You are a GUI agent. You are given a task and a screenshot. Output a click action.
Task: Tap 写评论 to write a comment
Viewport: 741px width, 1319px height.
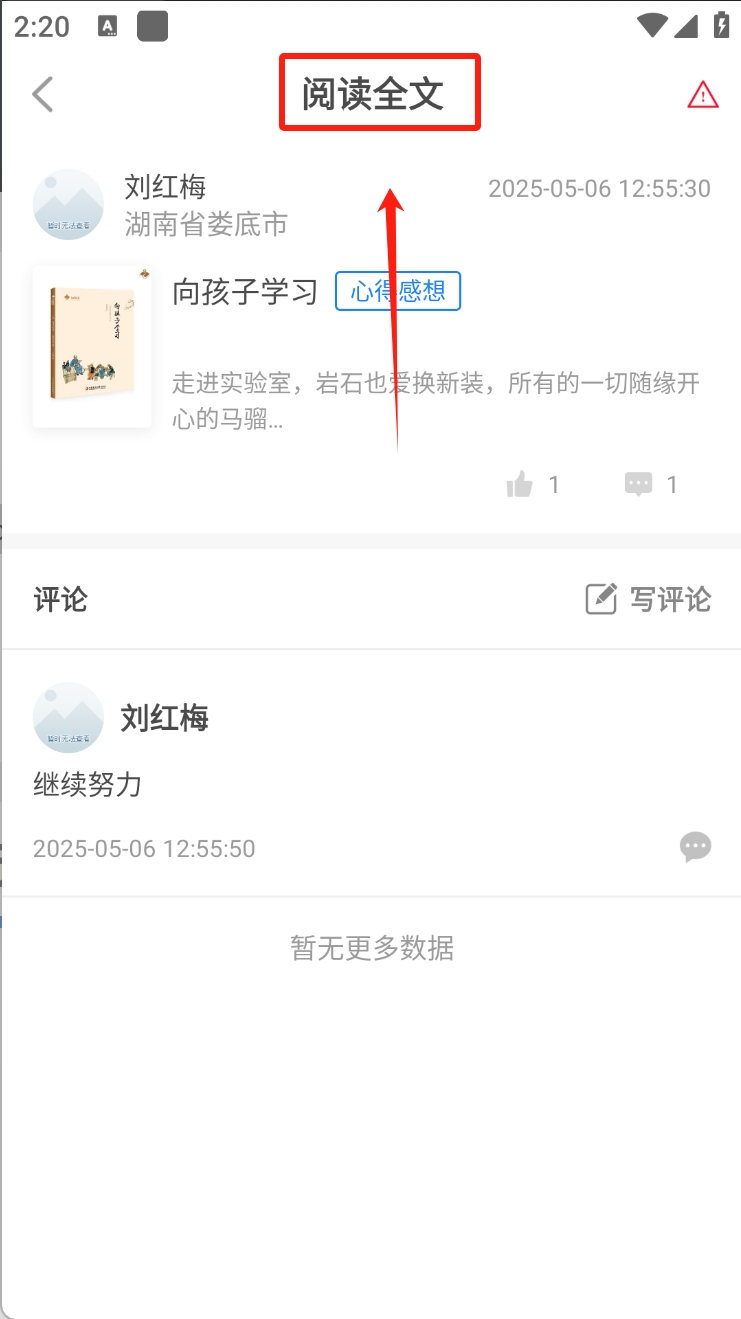(648, 599)
